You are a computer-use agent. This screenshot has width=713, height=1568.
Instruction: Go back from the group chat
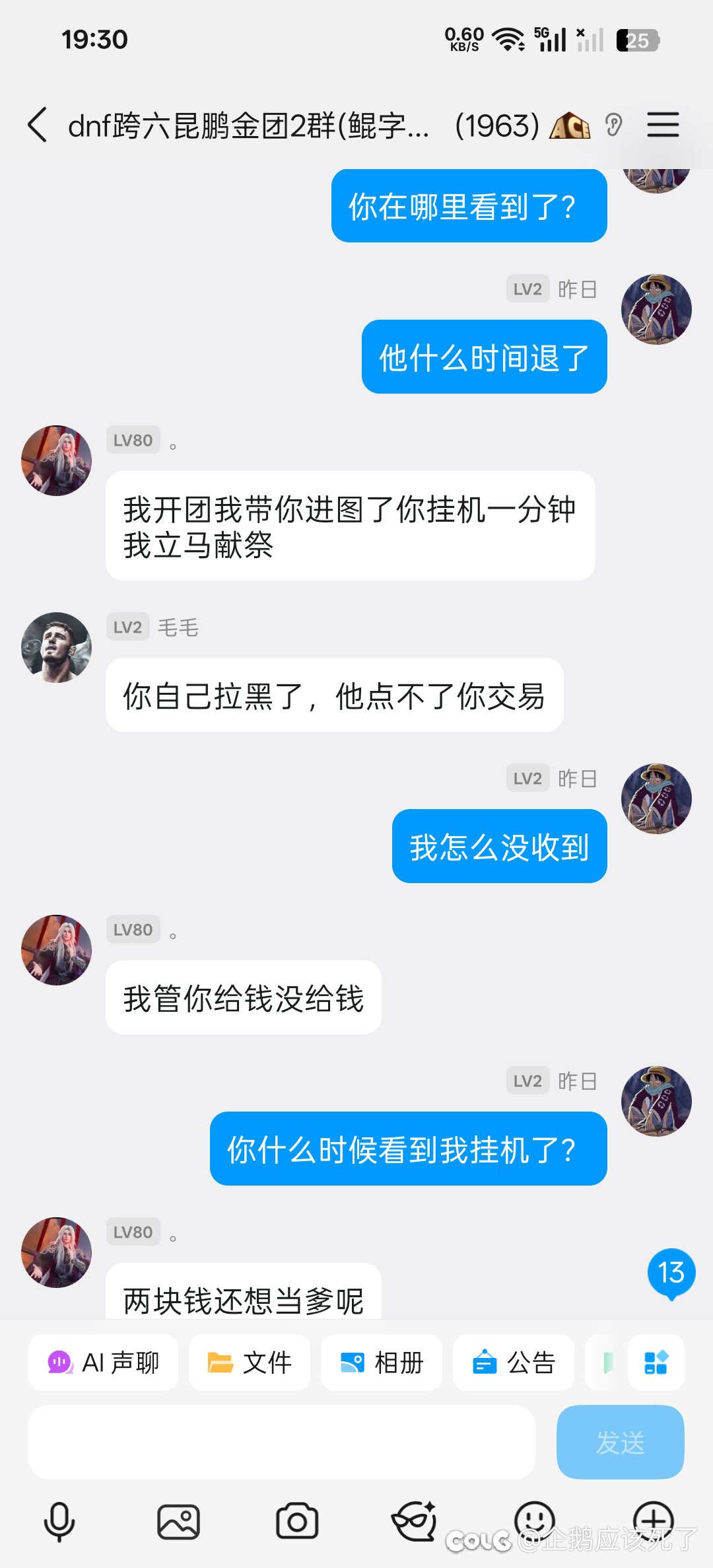click(x=38, y=125)
